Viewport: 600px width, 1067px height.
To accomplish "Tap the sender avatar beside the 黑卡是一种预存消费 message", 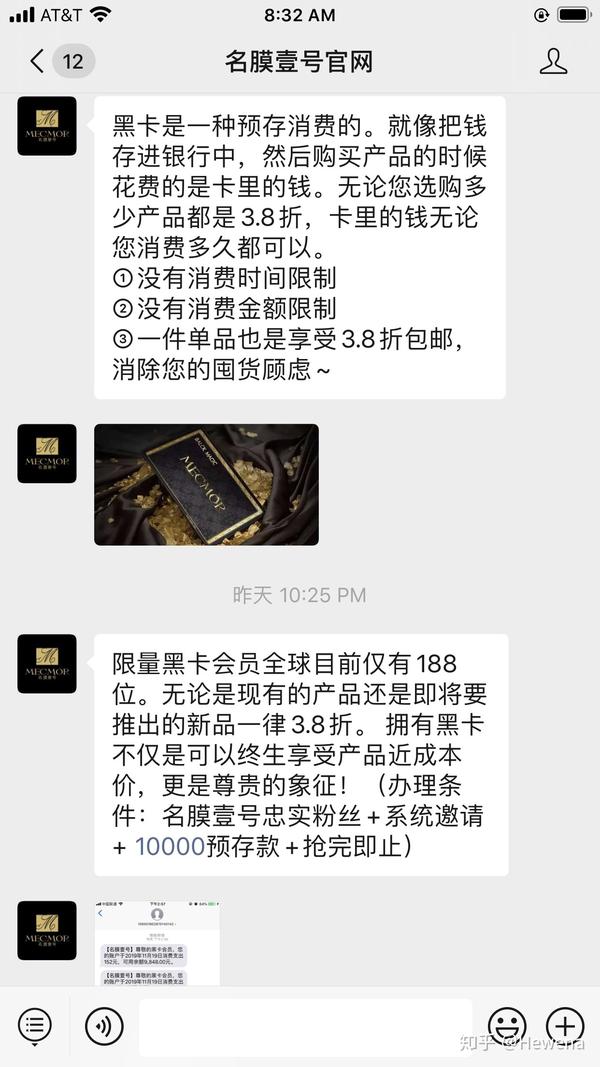I will pyautogui.click(x=47, y=126).
